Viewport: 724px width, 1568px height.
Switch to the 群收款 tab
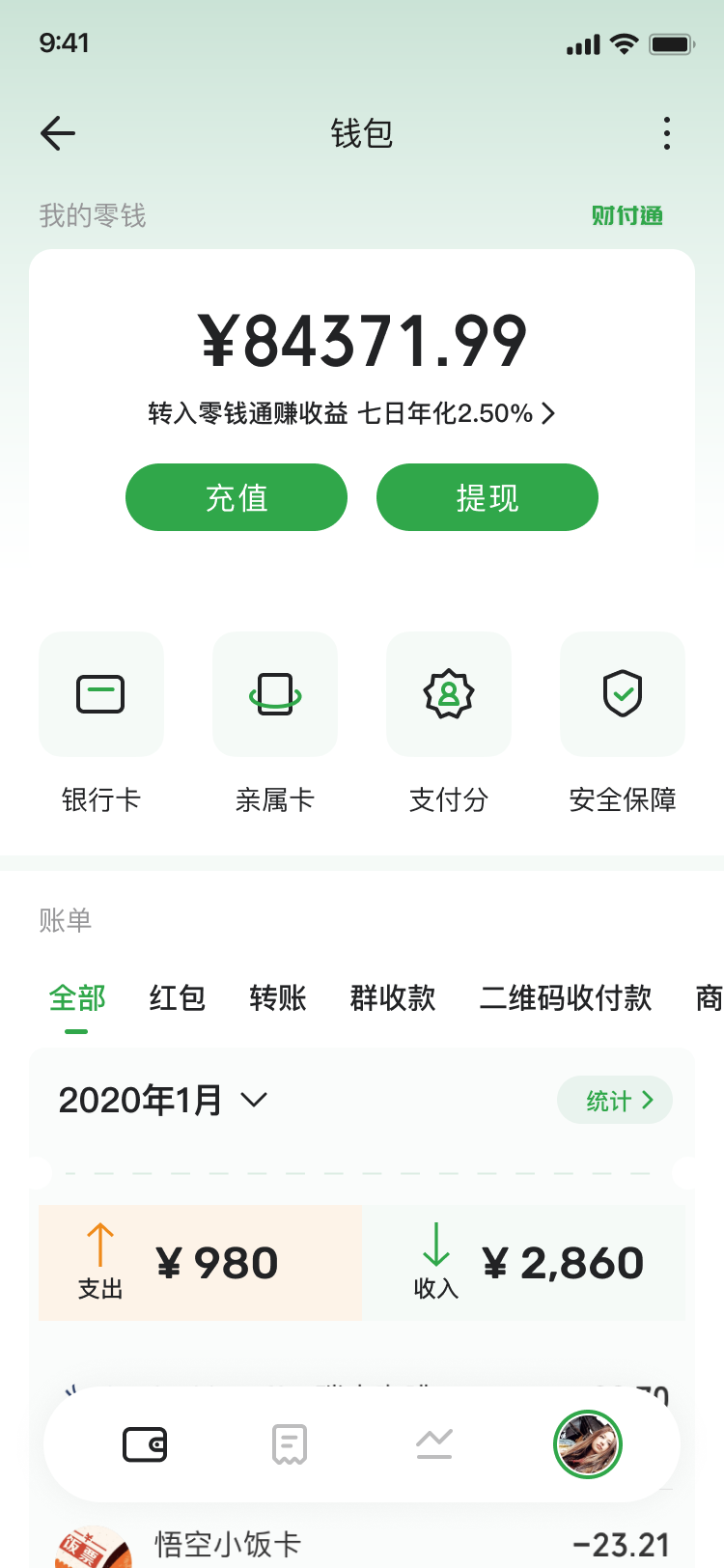pyautogui.click(x=393, y=998)
